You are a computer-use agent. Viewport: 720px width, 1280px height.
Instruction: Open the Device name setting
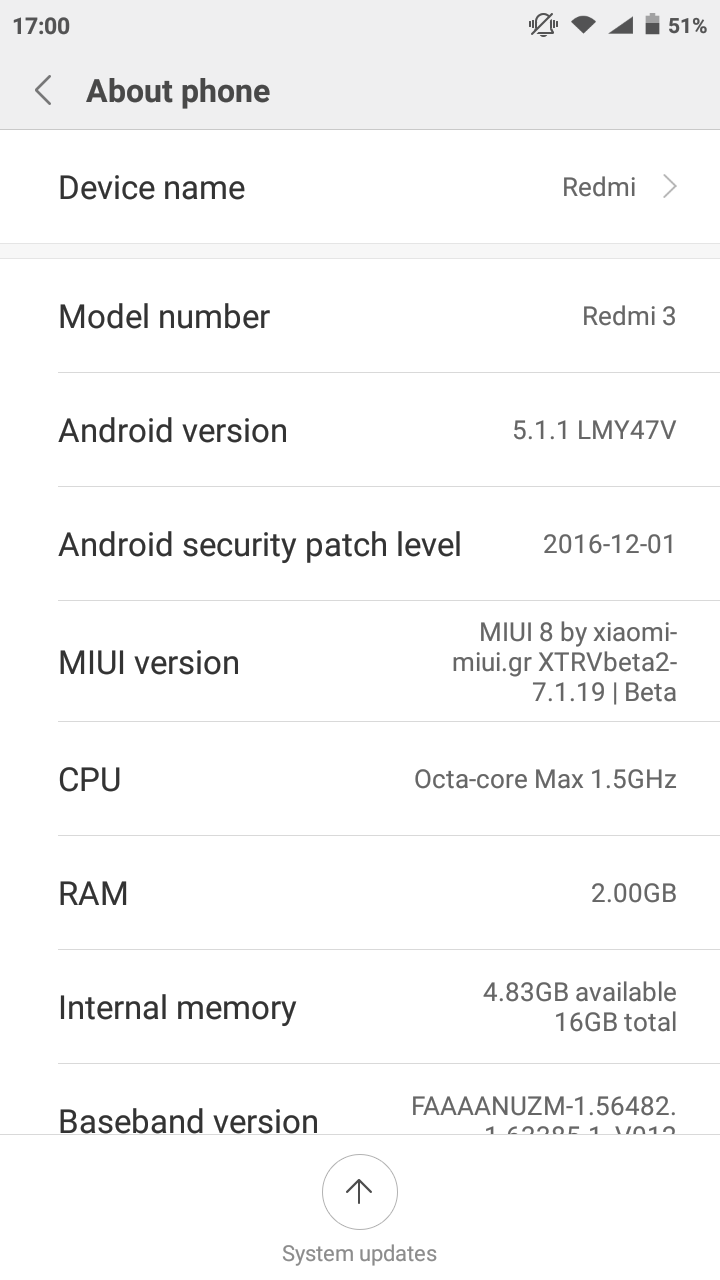click(360, 187)
